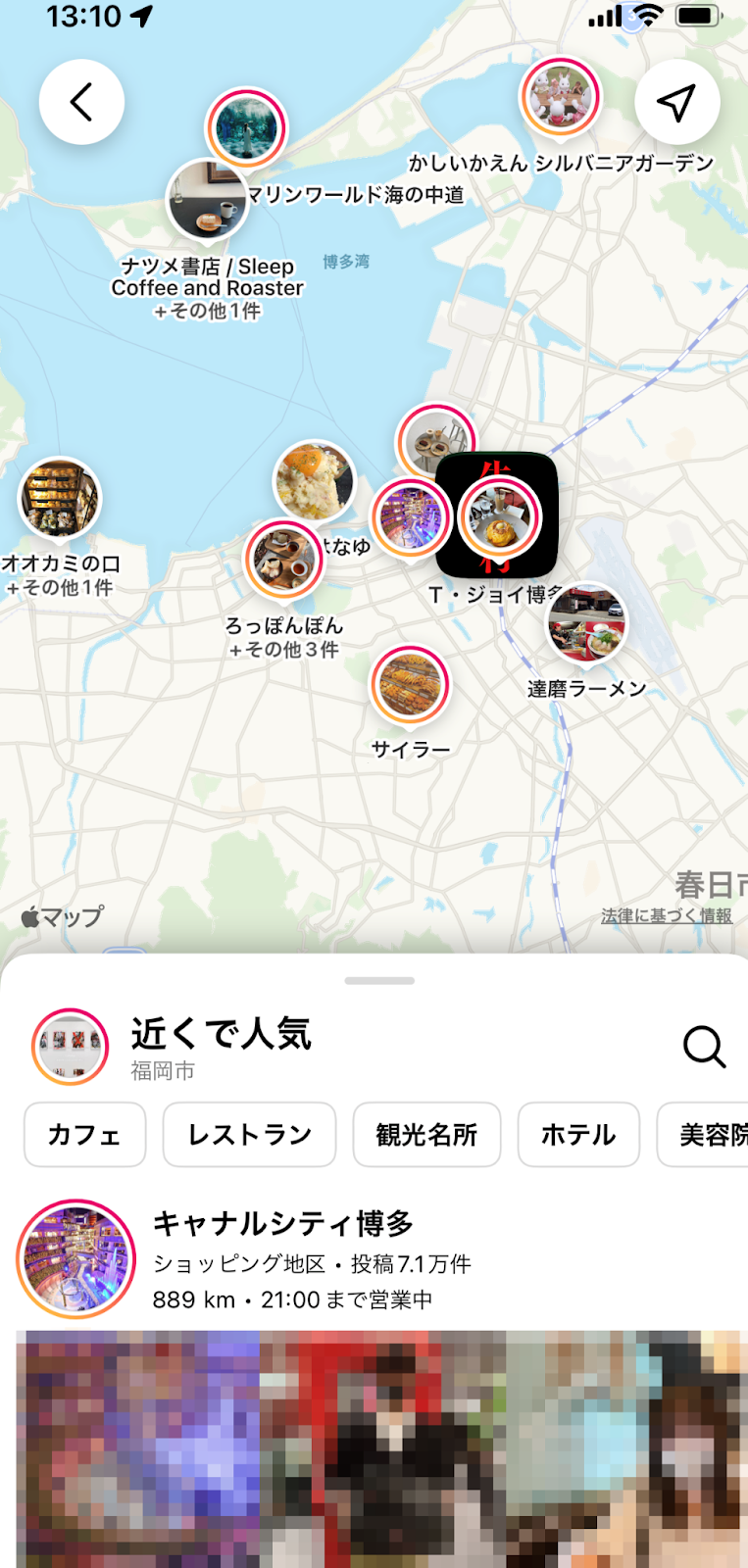
Task: Filter places by レストラン
Action: click(x=249, y=1135)
